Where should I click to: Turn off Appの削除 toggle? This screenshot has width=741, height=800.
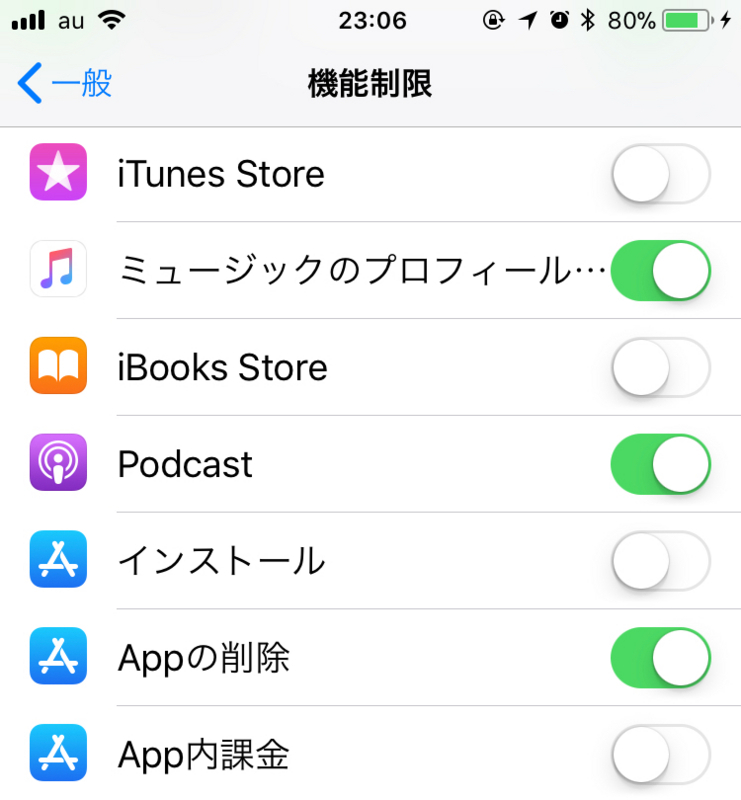660,658
